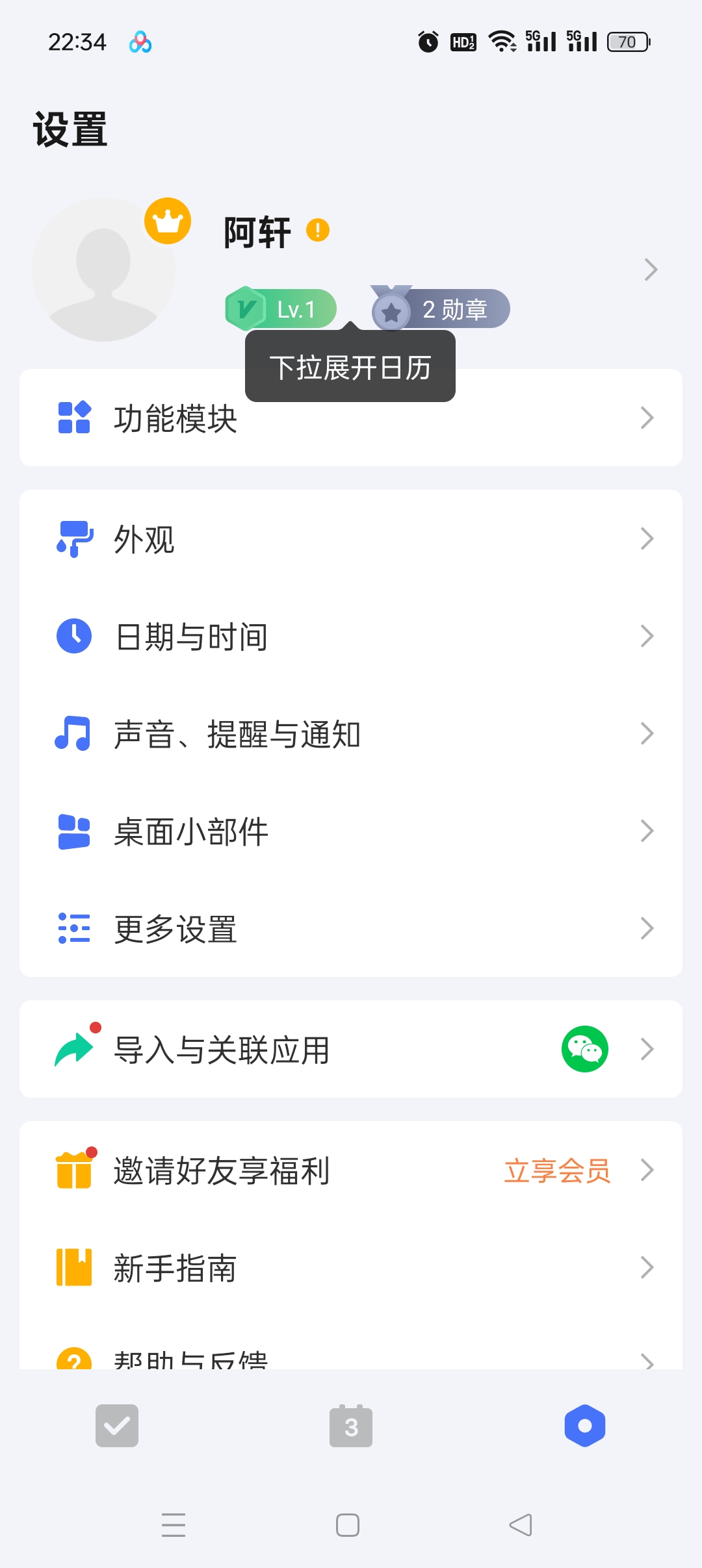Expand the 外观 settings chevron
702x1568 pixels.
point(647,538)
